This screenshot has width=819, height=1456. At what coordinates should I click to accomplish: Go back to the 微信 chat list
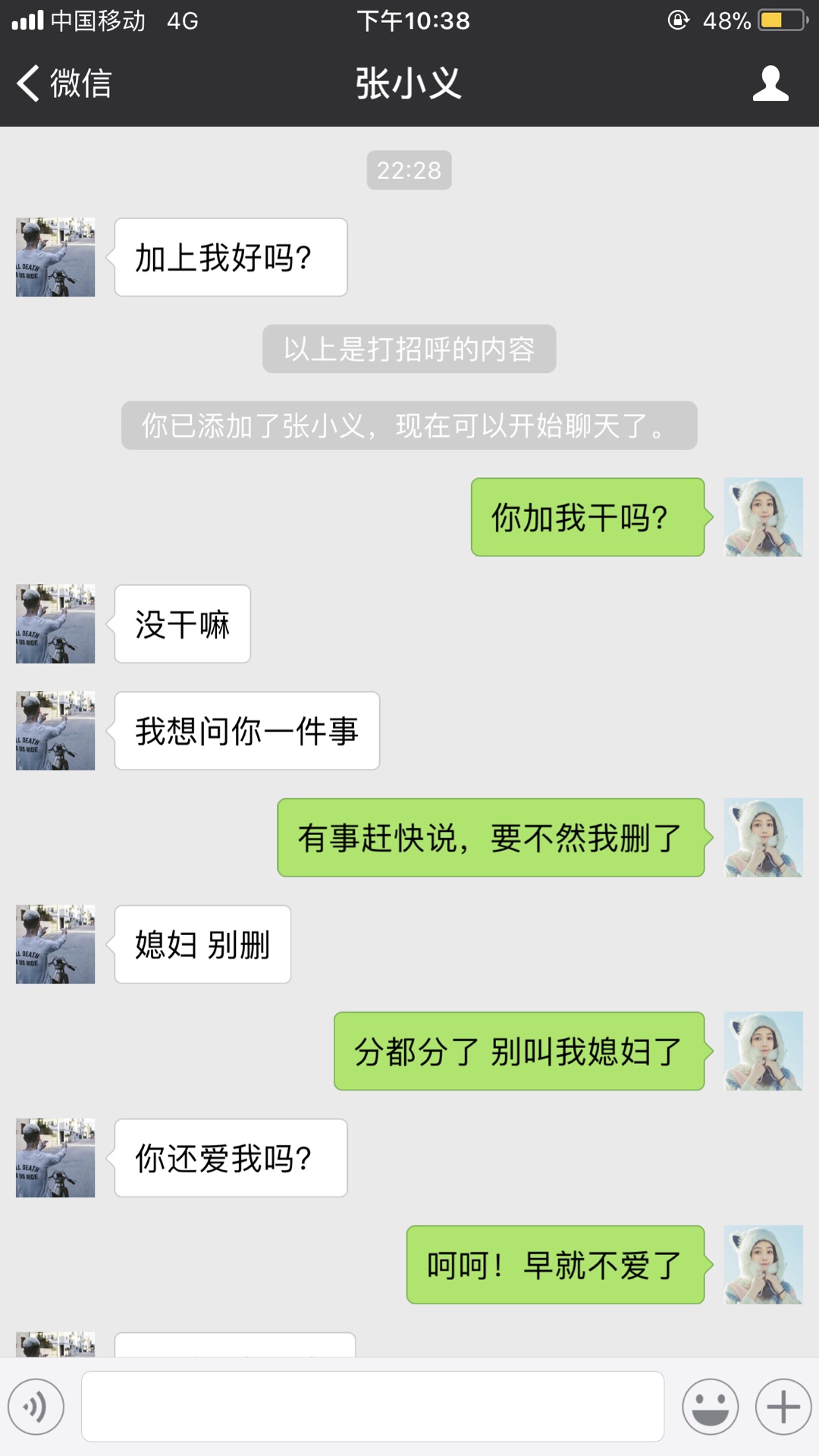pos(64,83)
